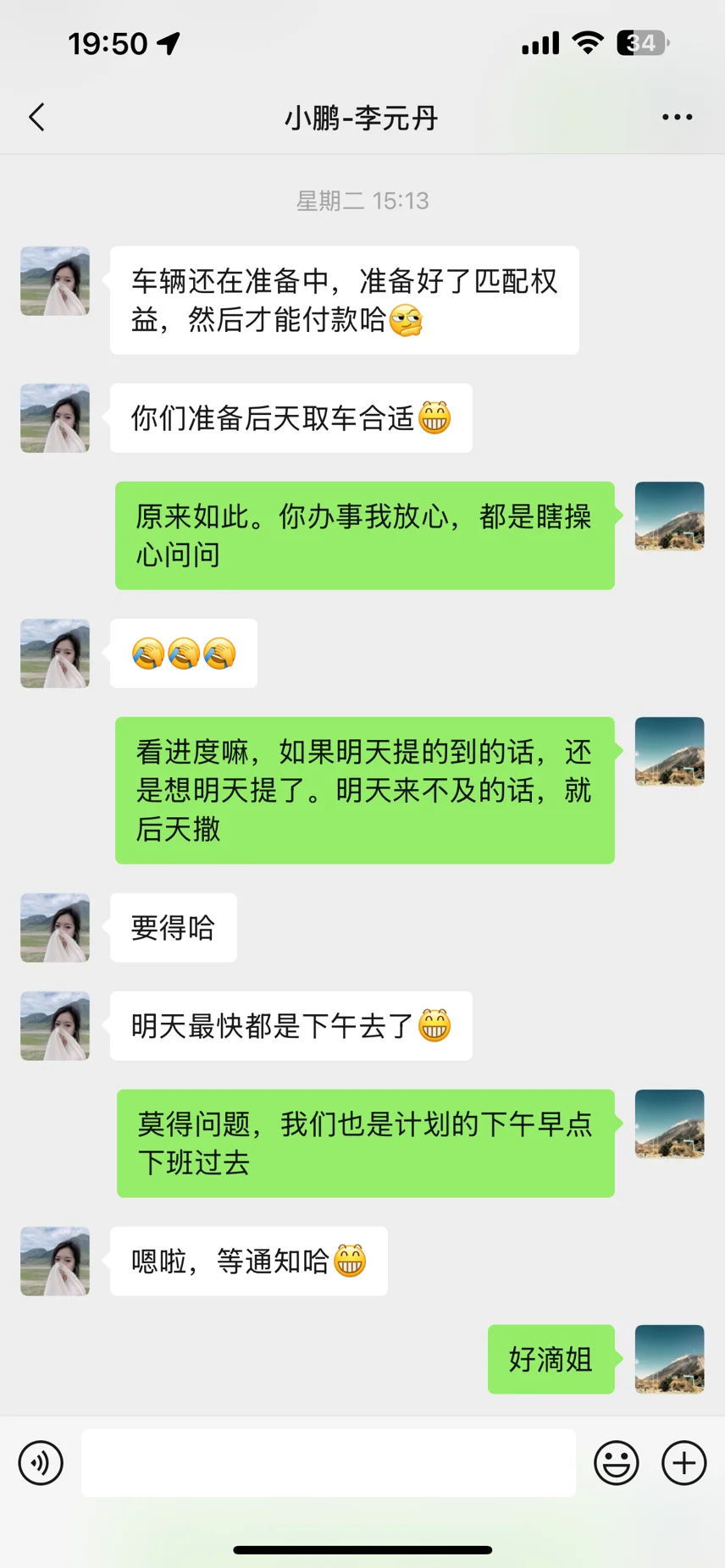Open the plus attachments menu
The image size is (725, 1568).
point(683,1462)
